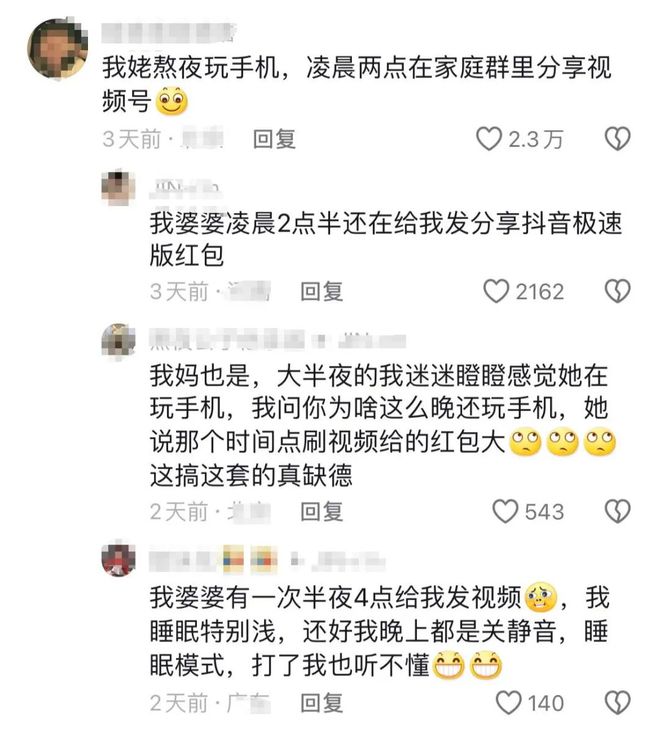Reply to the 这搞这套的真缺德 comment

click(322, 511)
